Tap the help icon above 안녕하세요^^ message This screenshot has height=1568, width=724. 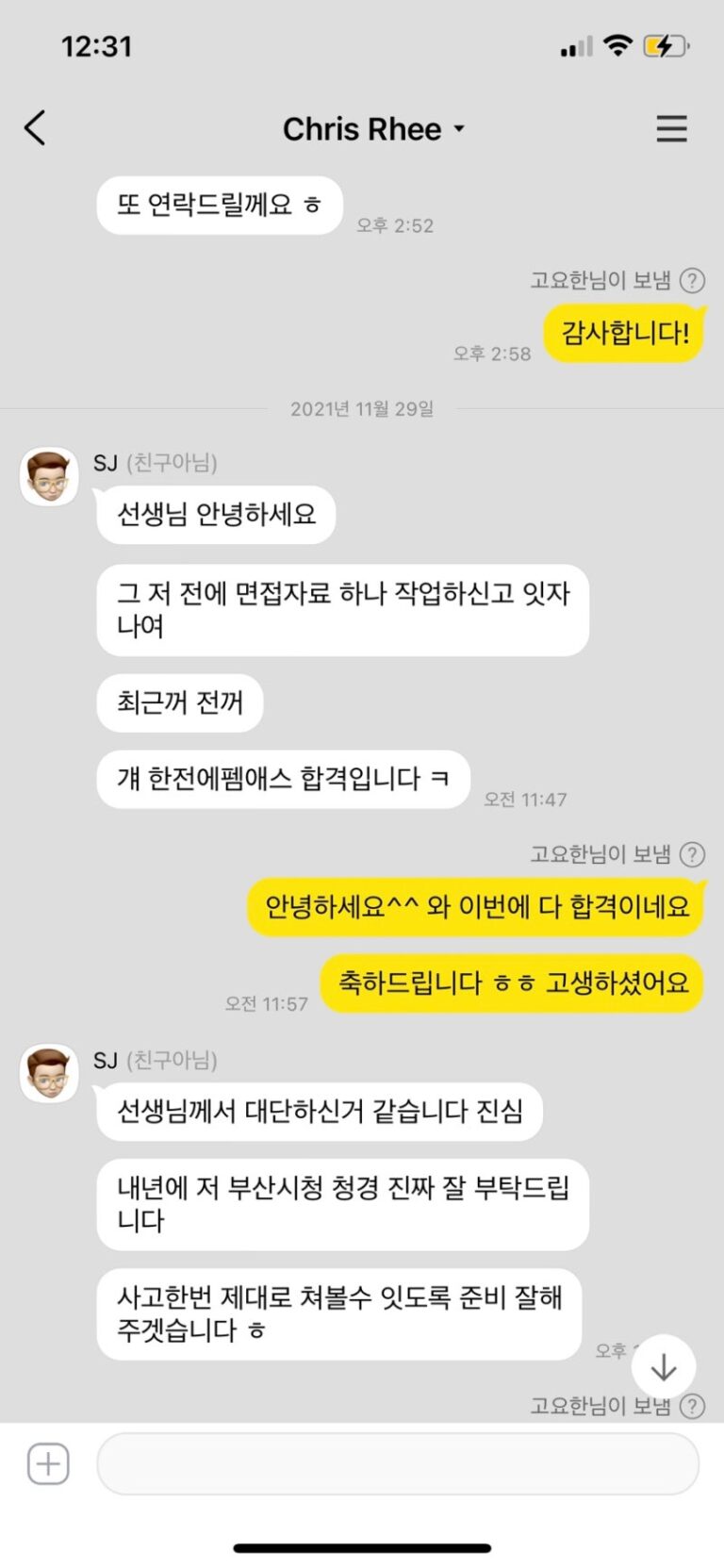tap(693, 854)
